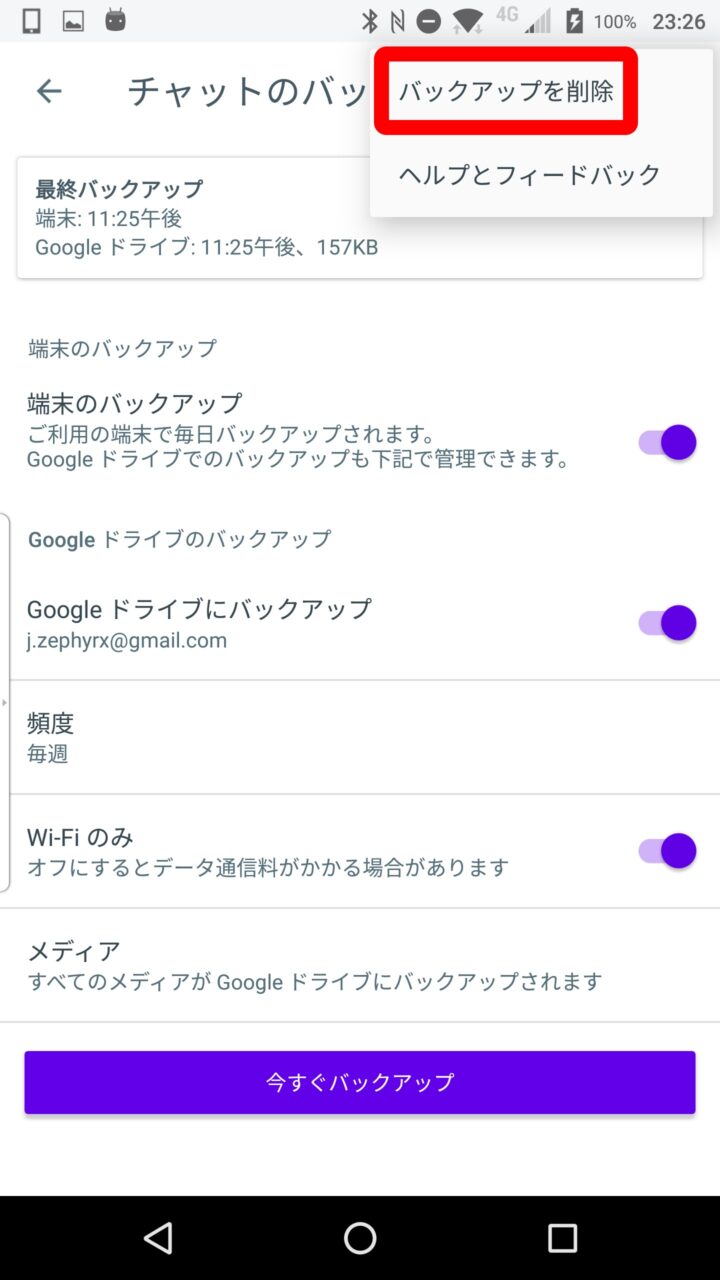
Task: Turn off Wi-Fi のみ switch
Action: (x=667, y=851)
